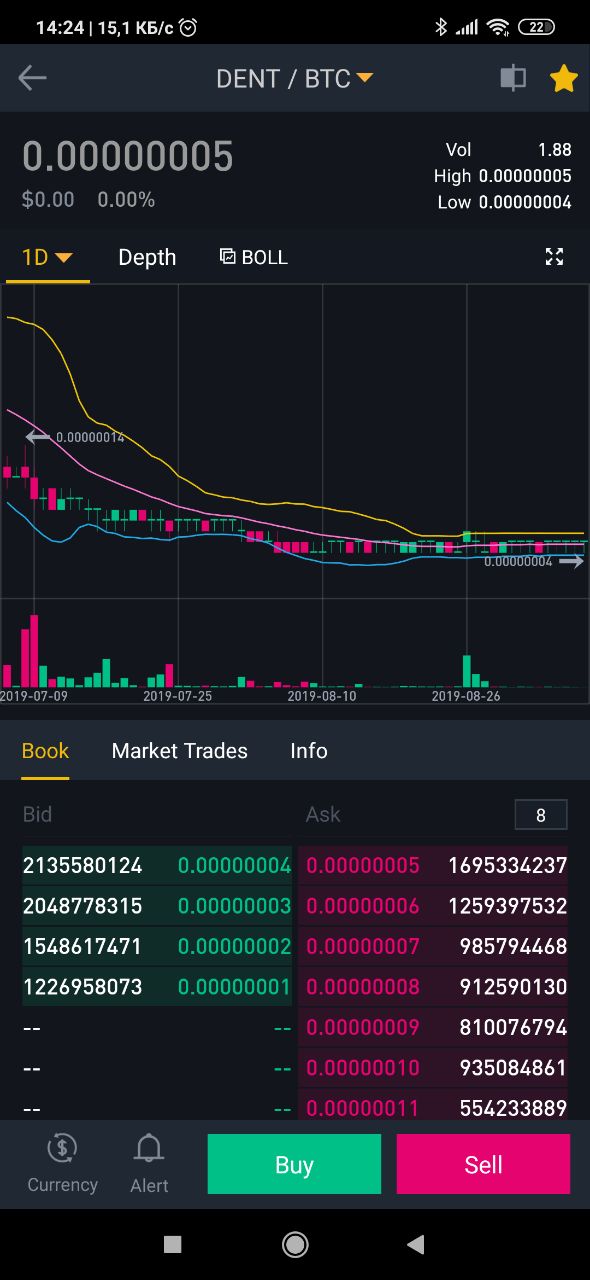Change the order book decimal precision from 8
Screen dimensions: 590x1280
click(541, 815)
